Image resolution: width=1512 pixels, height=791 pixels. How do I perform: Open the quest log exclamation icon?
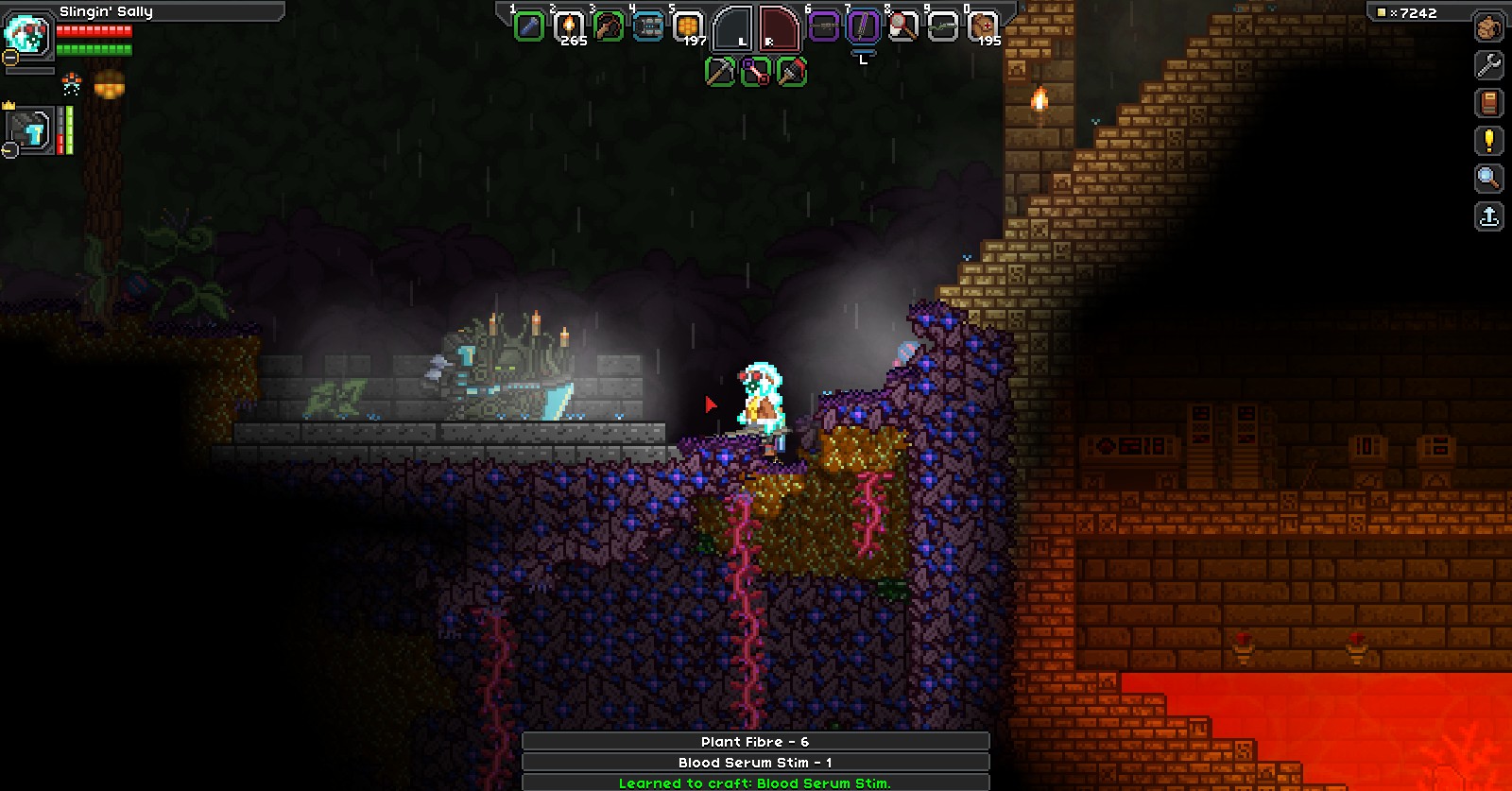tap(1488, 141)
